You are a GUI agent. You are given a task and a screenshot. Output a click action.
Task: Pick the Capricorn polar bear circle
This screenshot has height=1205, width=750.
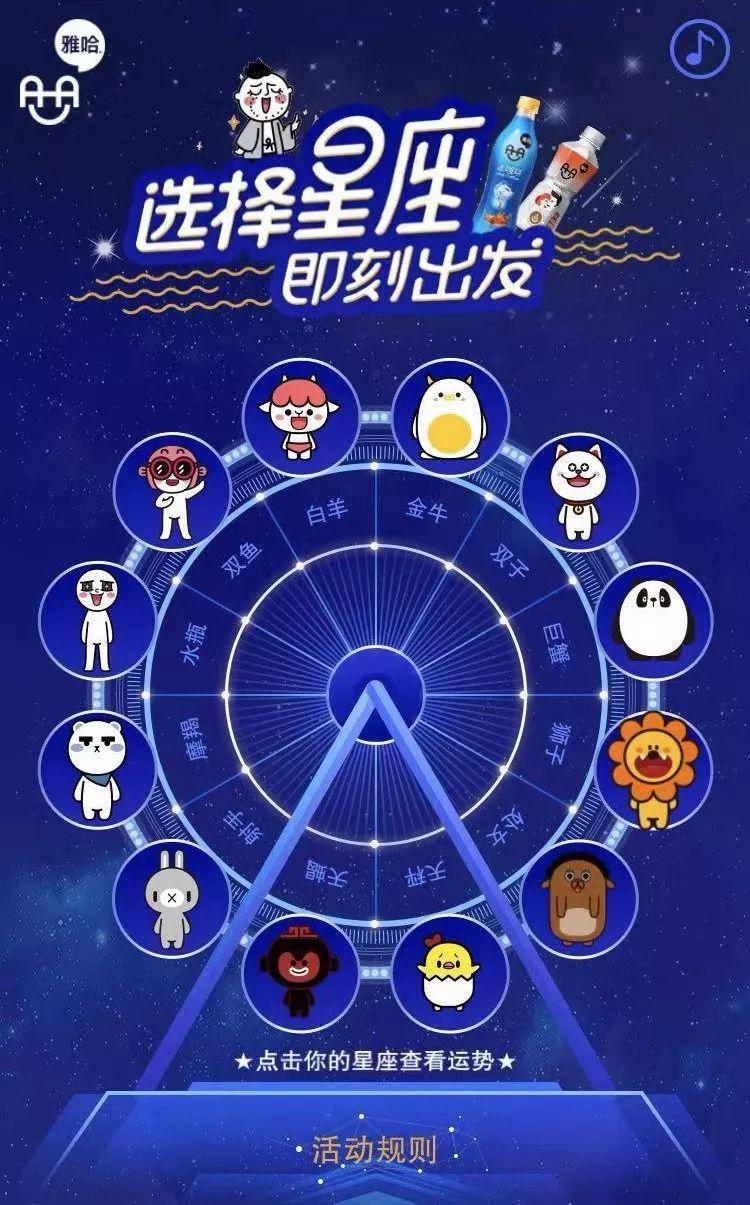tap(97, 769)
